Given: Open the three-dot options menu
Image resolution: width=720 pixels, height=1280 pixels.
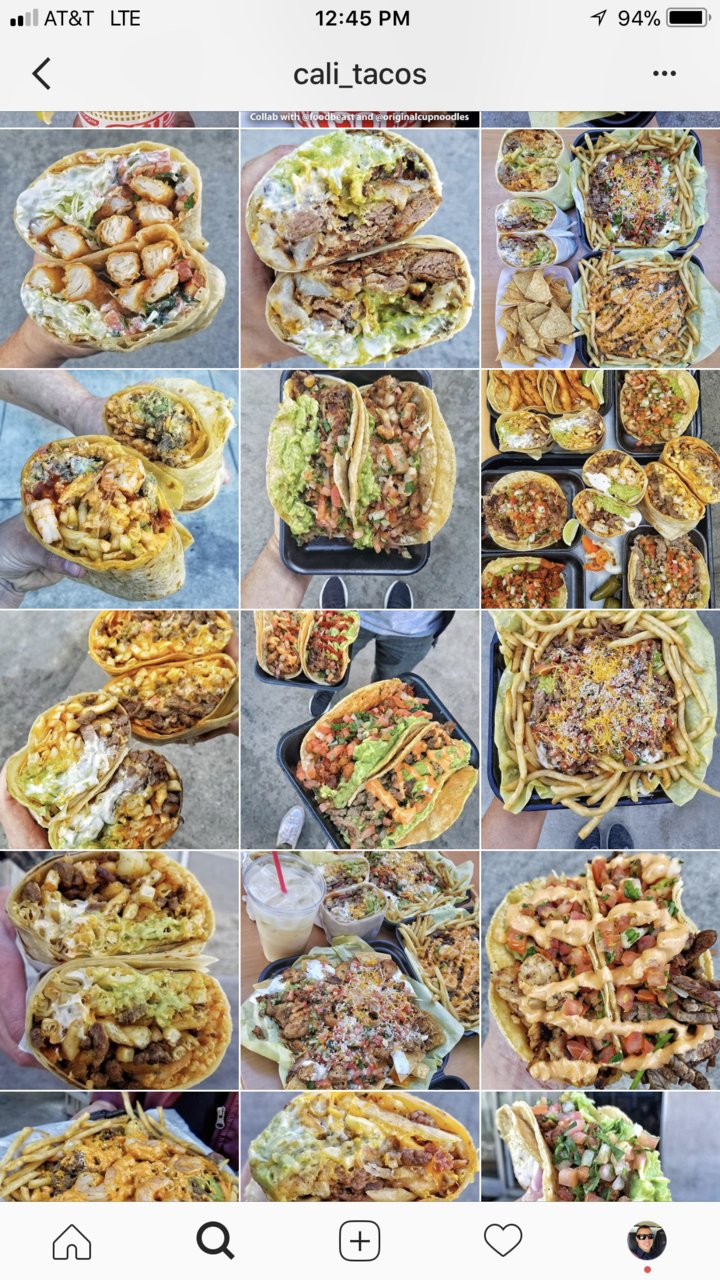Looking at the screenshot, I should [664, 74].
